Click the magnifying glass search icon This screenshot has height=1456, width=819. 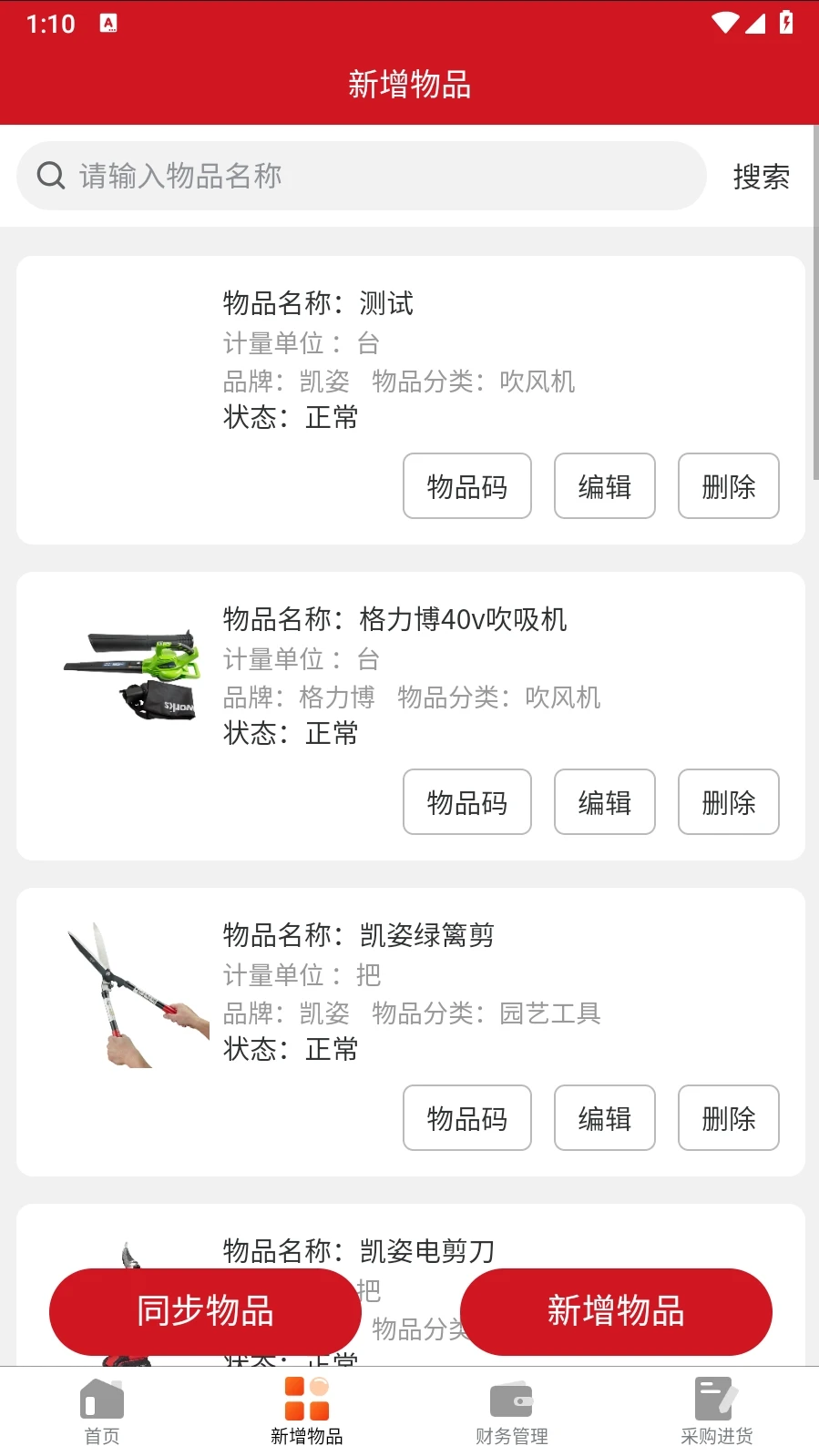coord(50,175)
